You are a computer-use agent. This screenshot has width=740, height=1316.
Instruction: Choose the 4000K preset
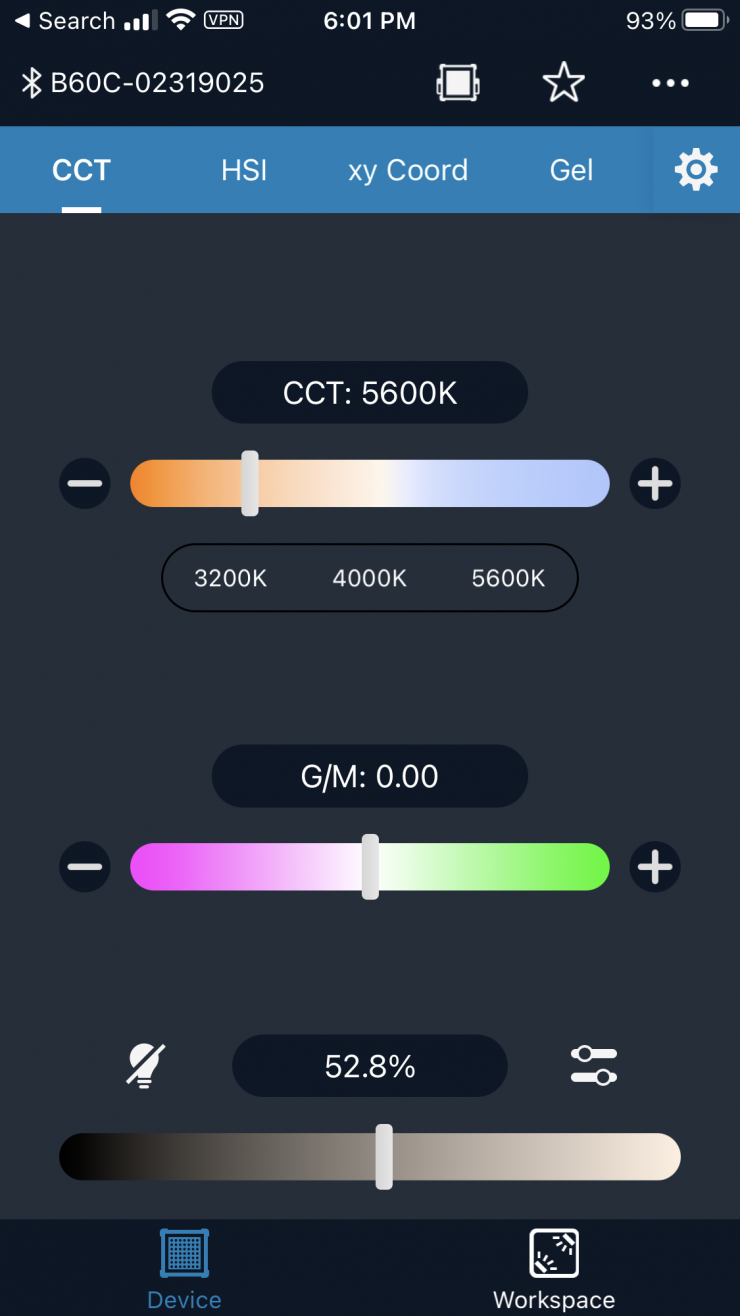pyautogui.click(x=370, y=578)
